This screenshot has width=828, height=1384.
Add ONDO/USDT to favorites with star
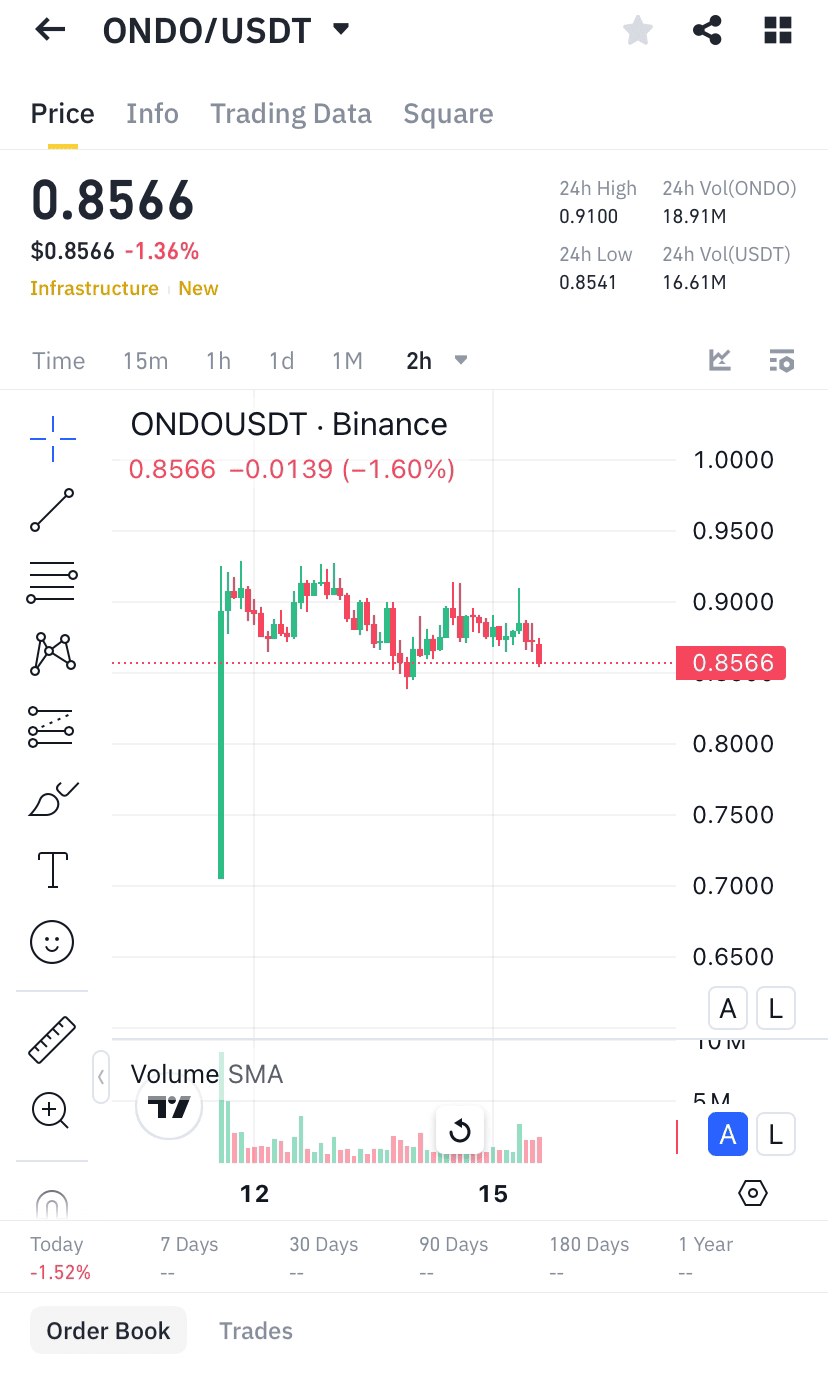pyautogui.click(x=637, y=31)
